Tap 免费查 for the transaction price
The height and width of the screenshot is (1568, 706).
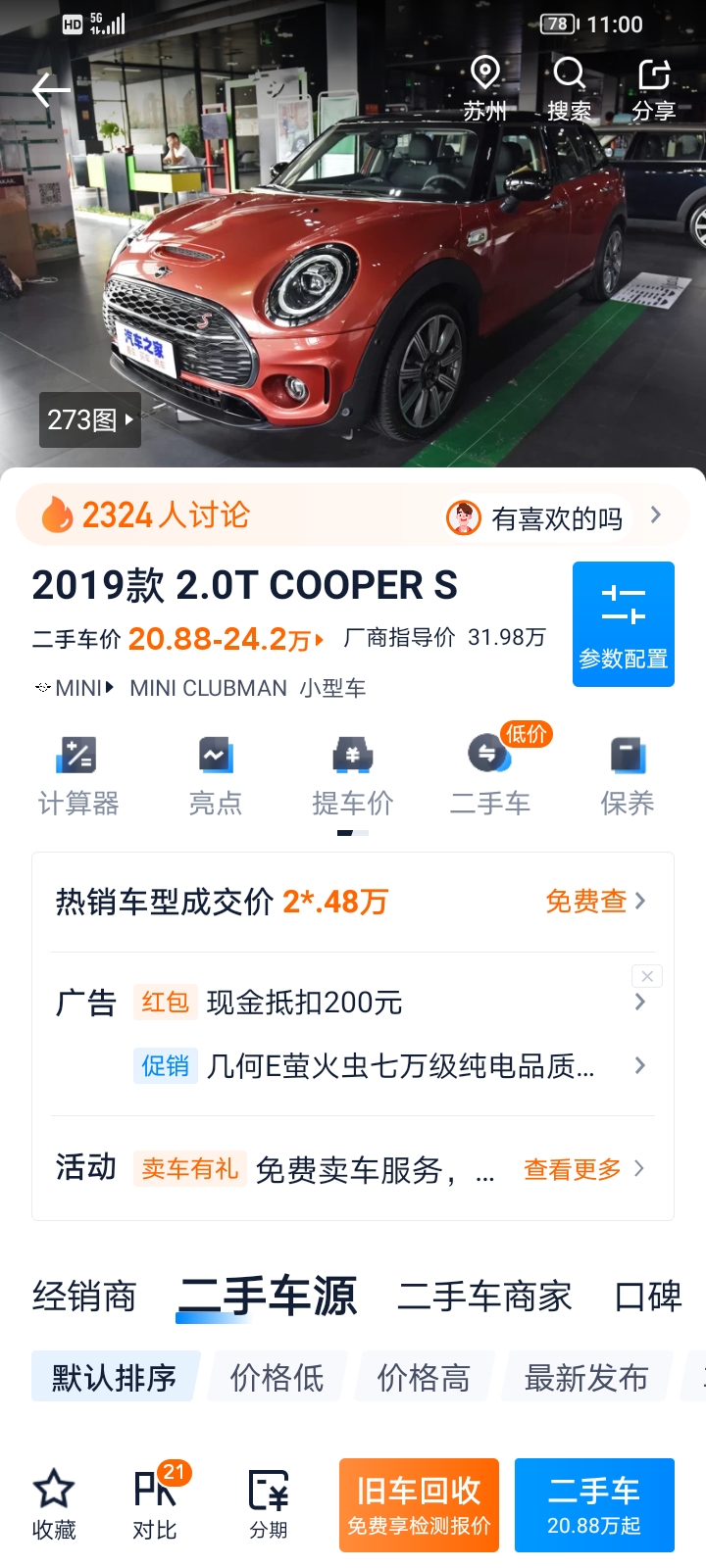[x=595, y=901]
